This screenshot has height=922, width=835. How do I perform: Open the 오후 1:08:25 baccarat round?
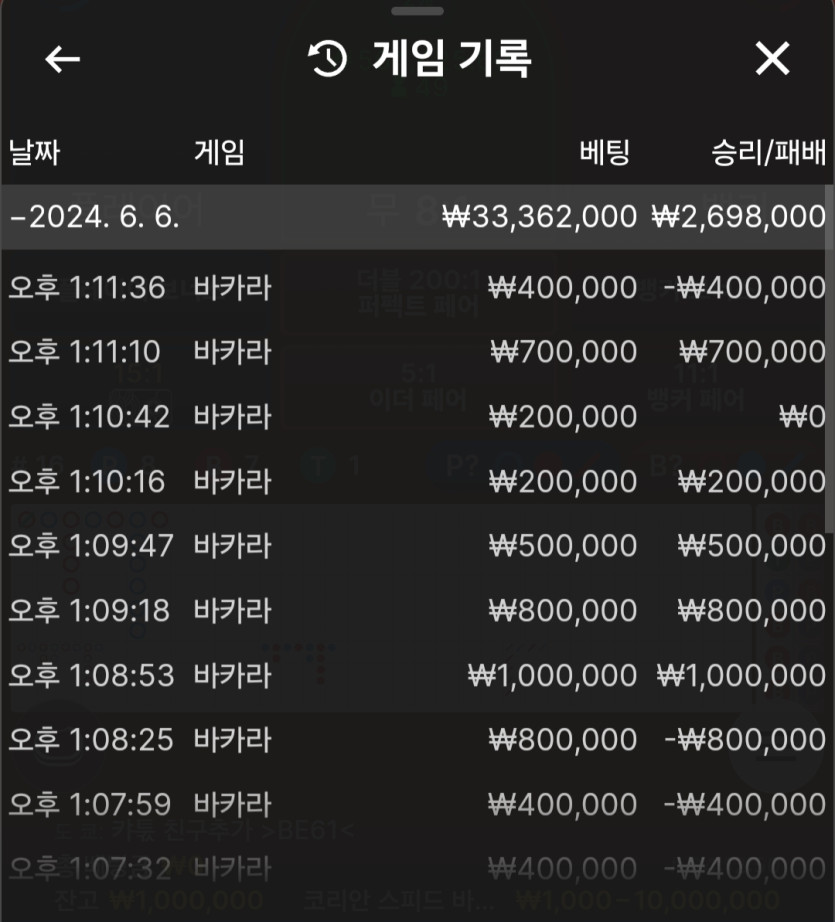(415, 740)
